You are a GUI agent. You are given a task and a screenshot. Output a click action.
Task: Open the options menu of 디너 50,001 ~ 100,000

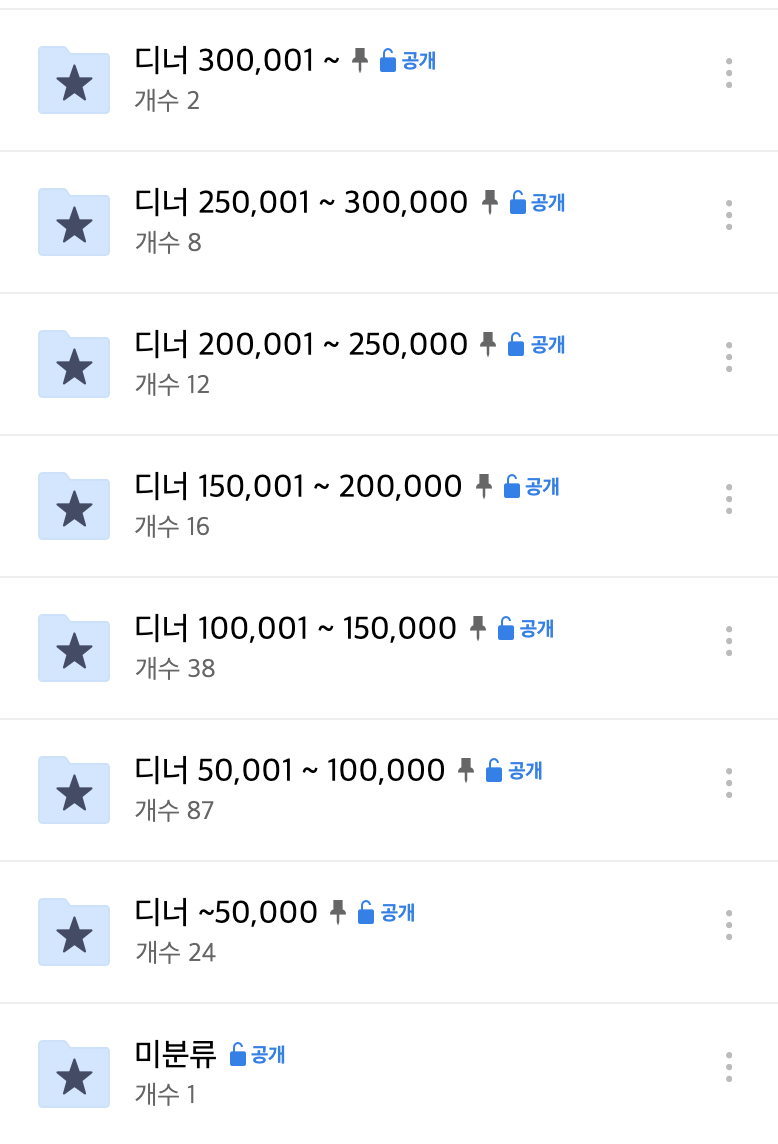728,785
